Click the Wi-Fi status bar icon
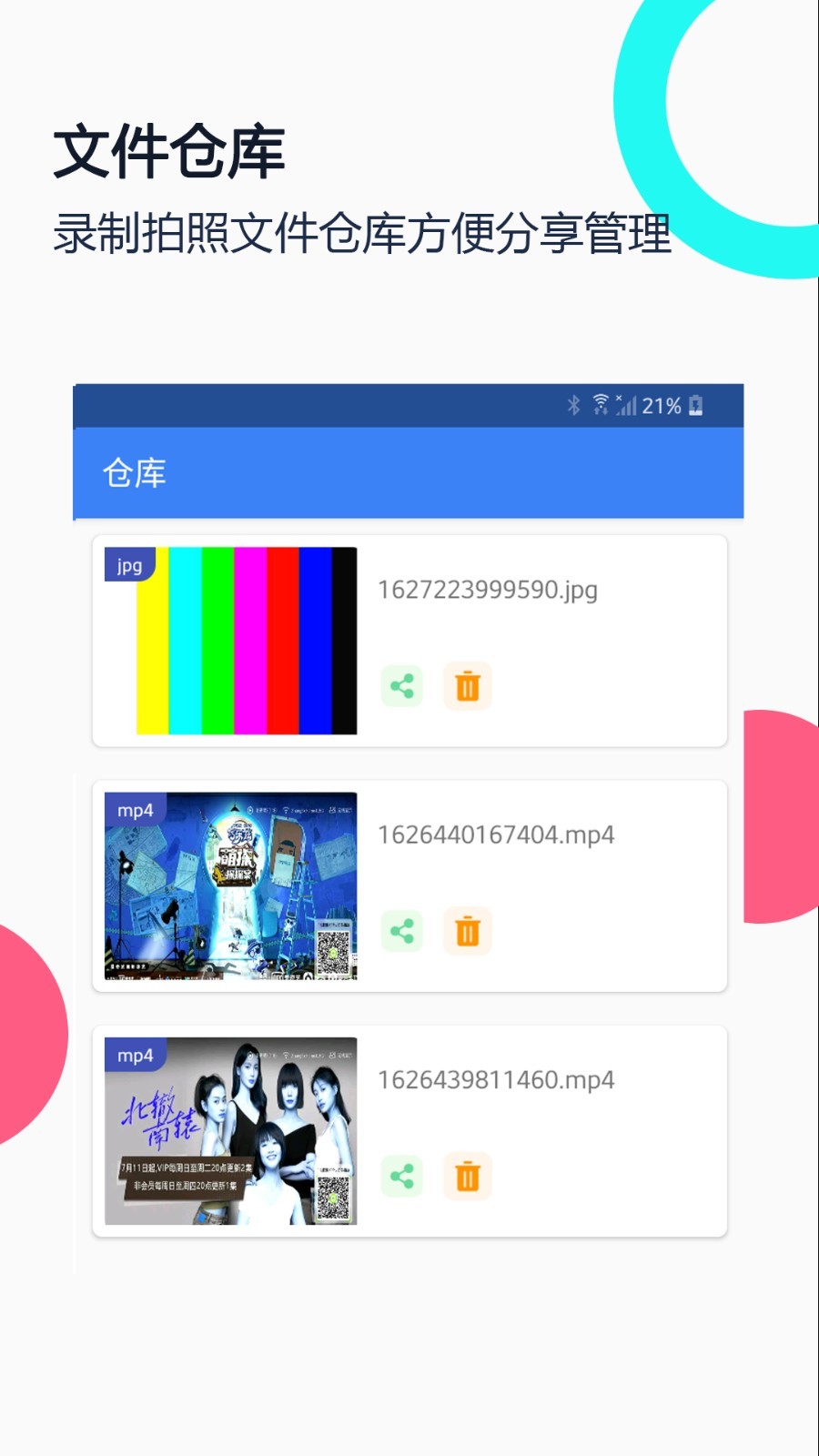819x1456 pixels. tap(600, 405)
